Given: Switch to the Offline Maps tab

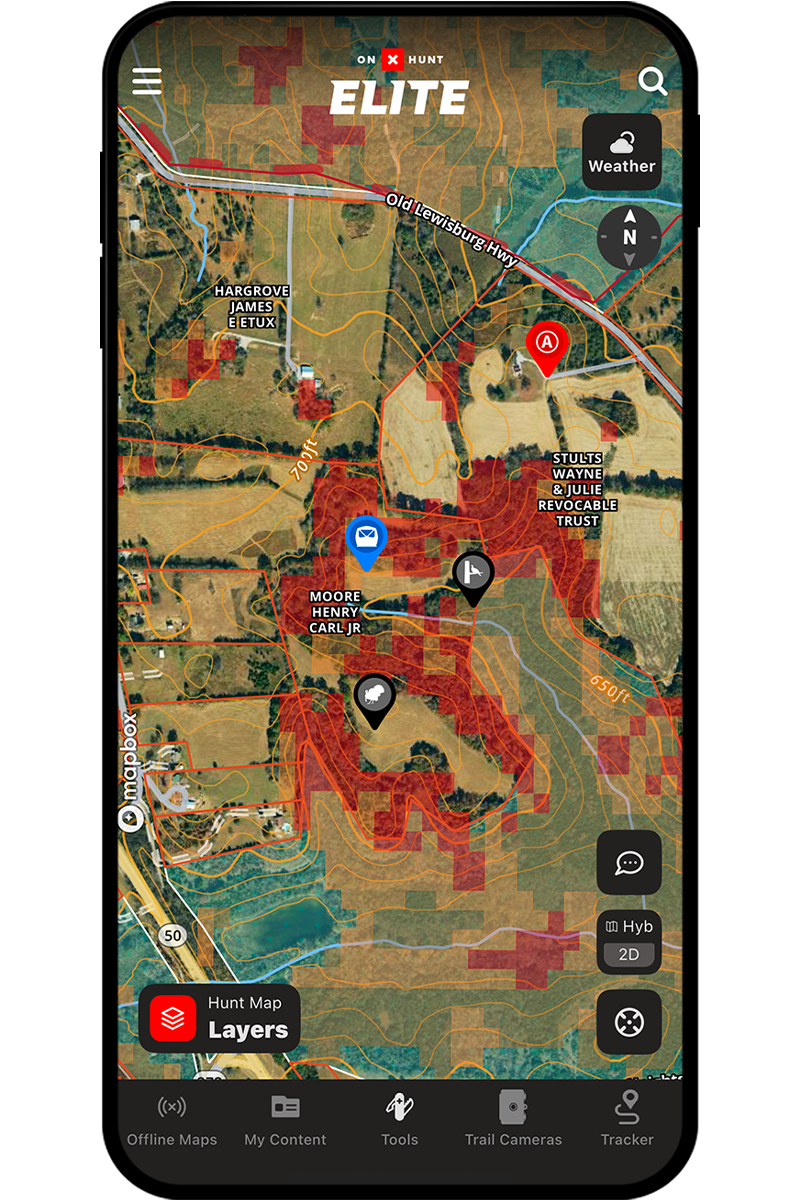Looking at the screenshot, I should click(172, 1119).
